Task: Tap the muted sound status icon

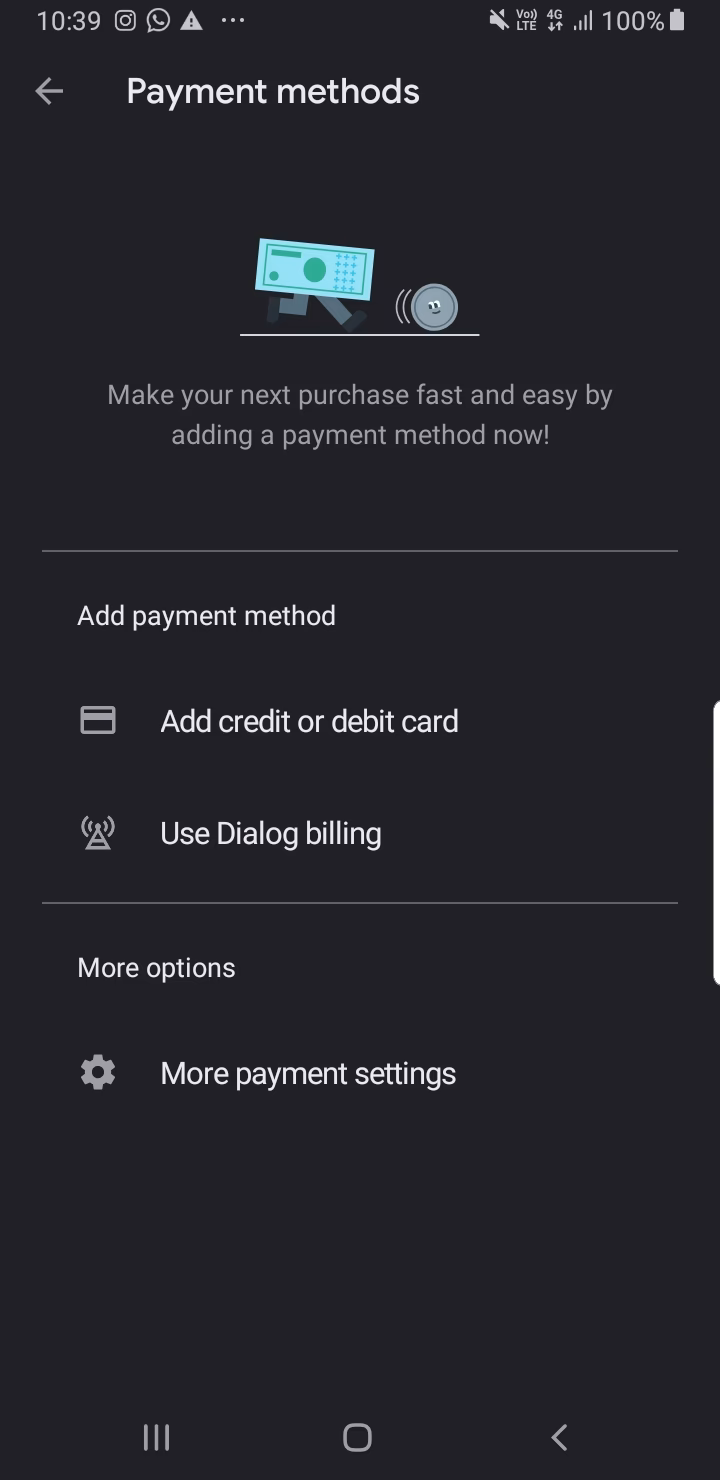Action: coord(499,20)
